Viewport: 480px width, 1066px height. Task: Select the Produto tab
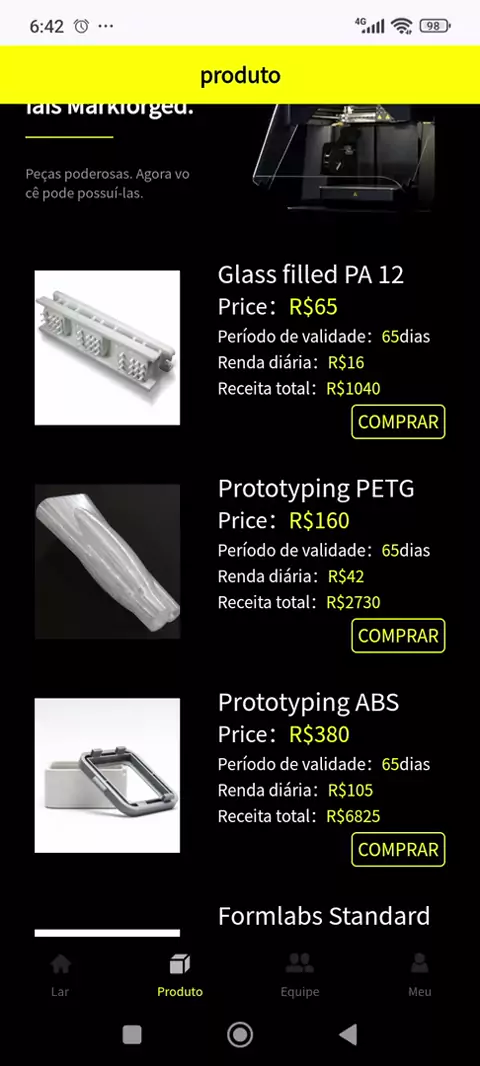tap(179, 975)
